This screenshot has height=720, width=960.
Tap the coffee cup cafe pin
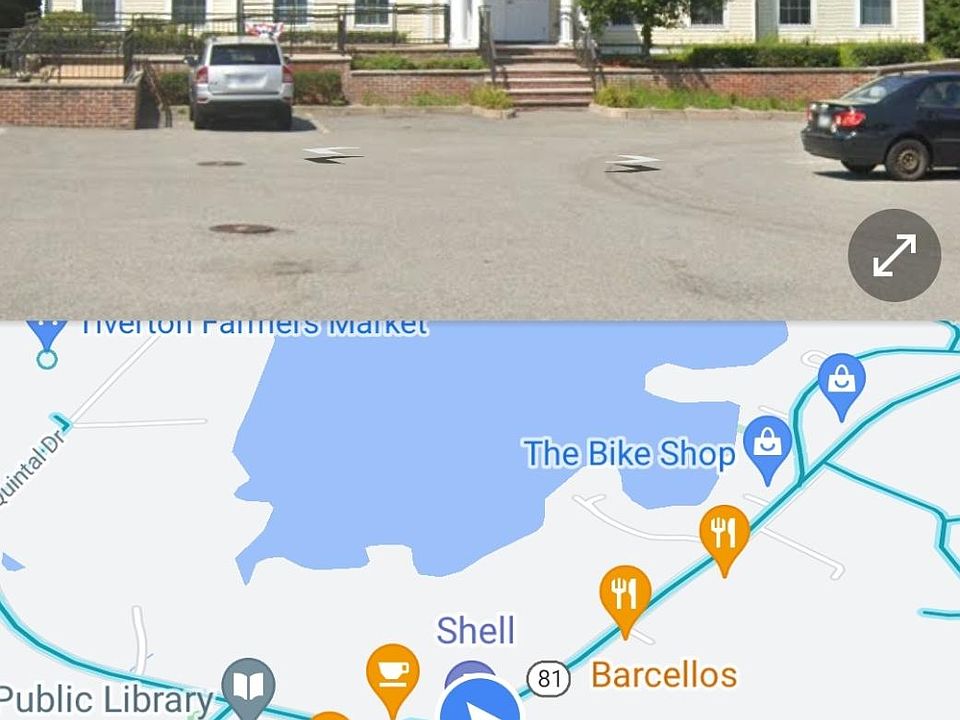pos(393,674)
